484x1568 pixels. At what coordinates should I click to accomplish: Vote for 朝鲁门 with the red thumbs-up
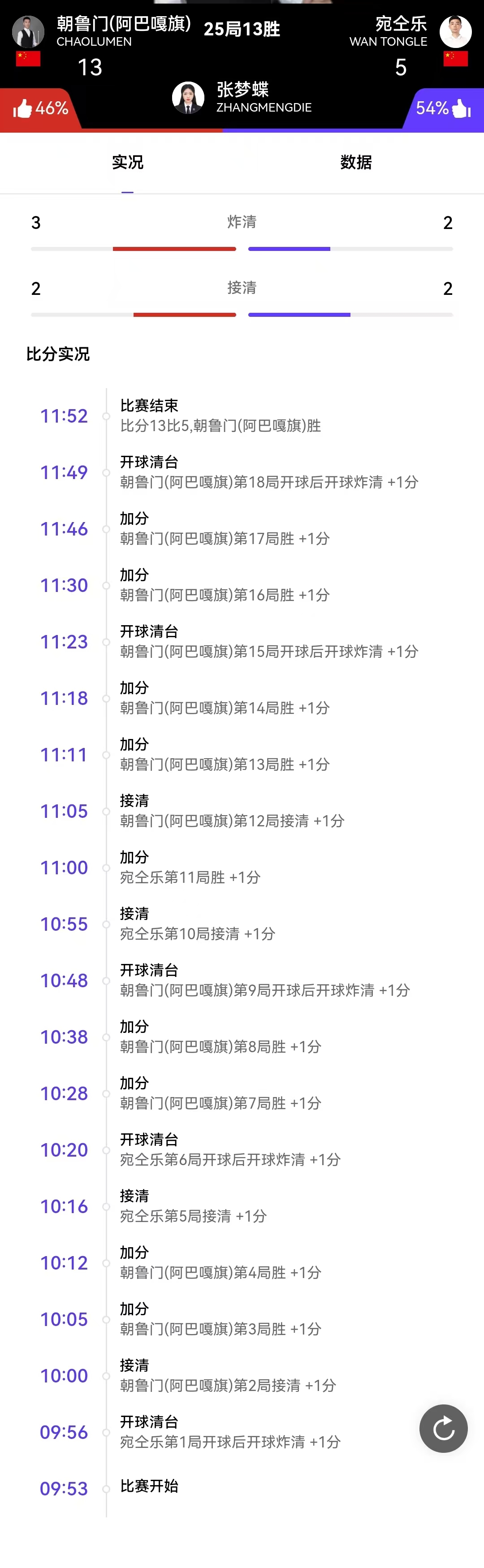23,109
